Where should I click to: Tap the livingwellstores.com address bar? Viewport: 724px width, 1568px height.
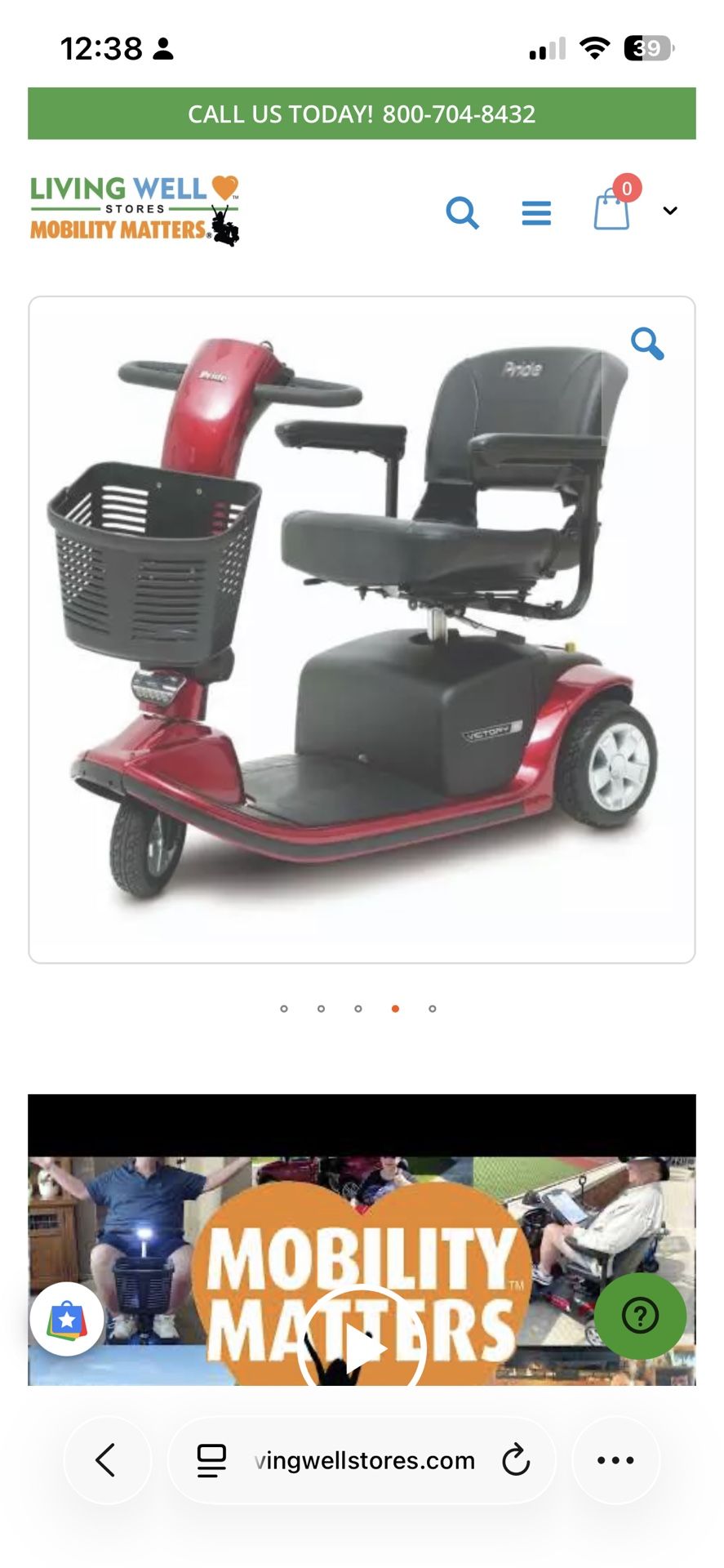point(365,1461)
